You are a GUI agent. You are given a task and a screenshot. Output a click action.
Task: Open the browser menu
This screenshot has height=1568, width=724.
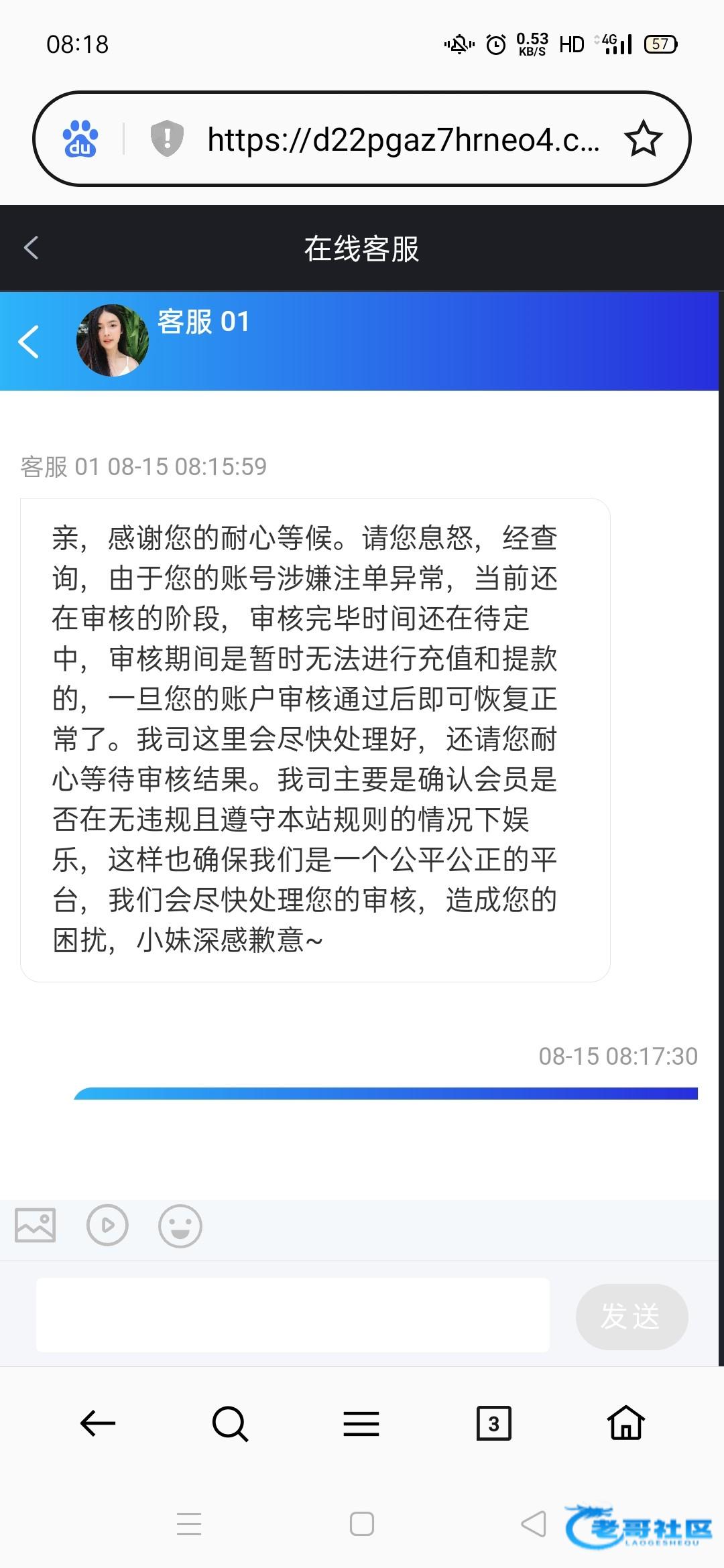361,1423
